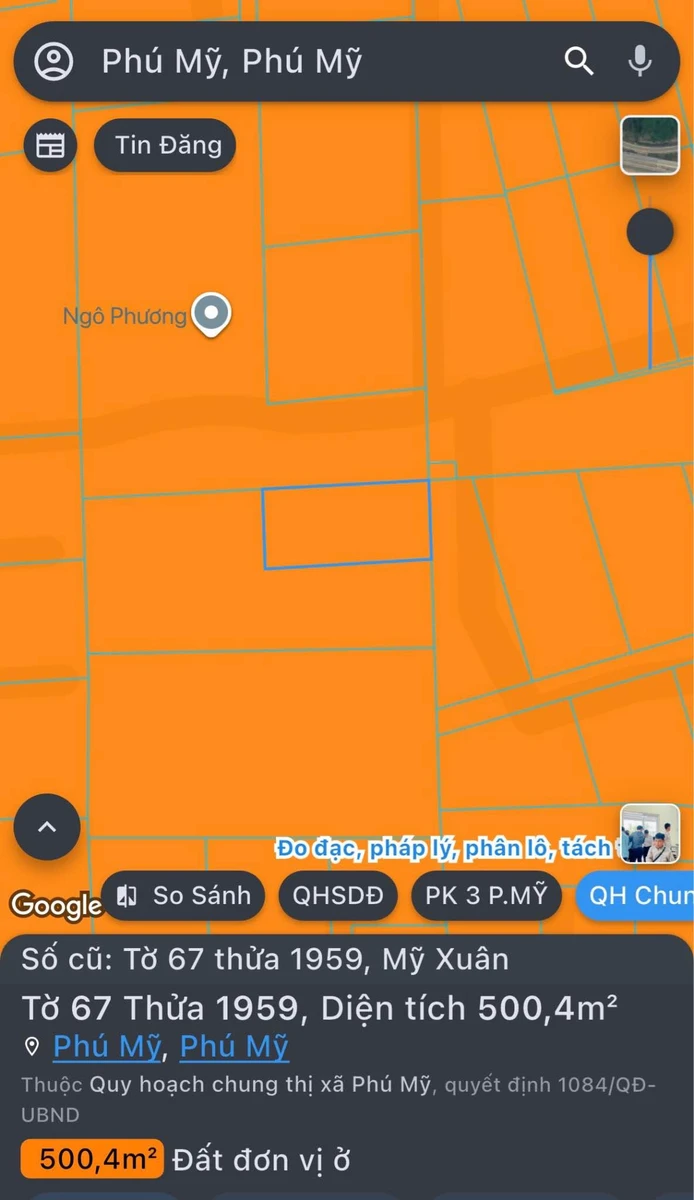Switch to the satellite map layer thumbnail
This screenshot has height=1200, width=694.
[650, 146]
